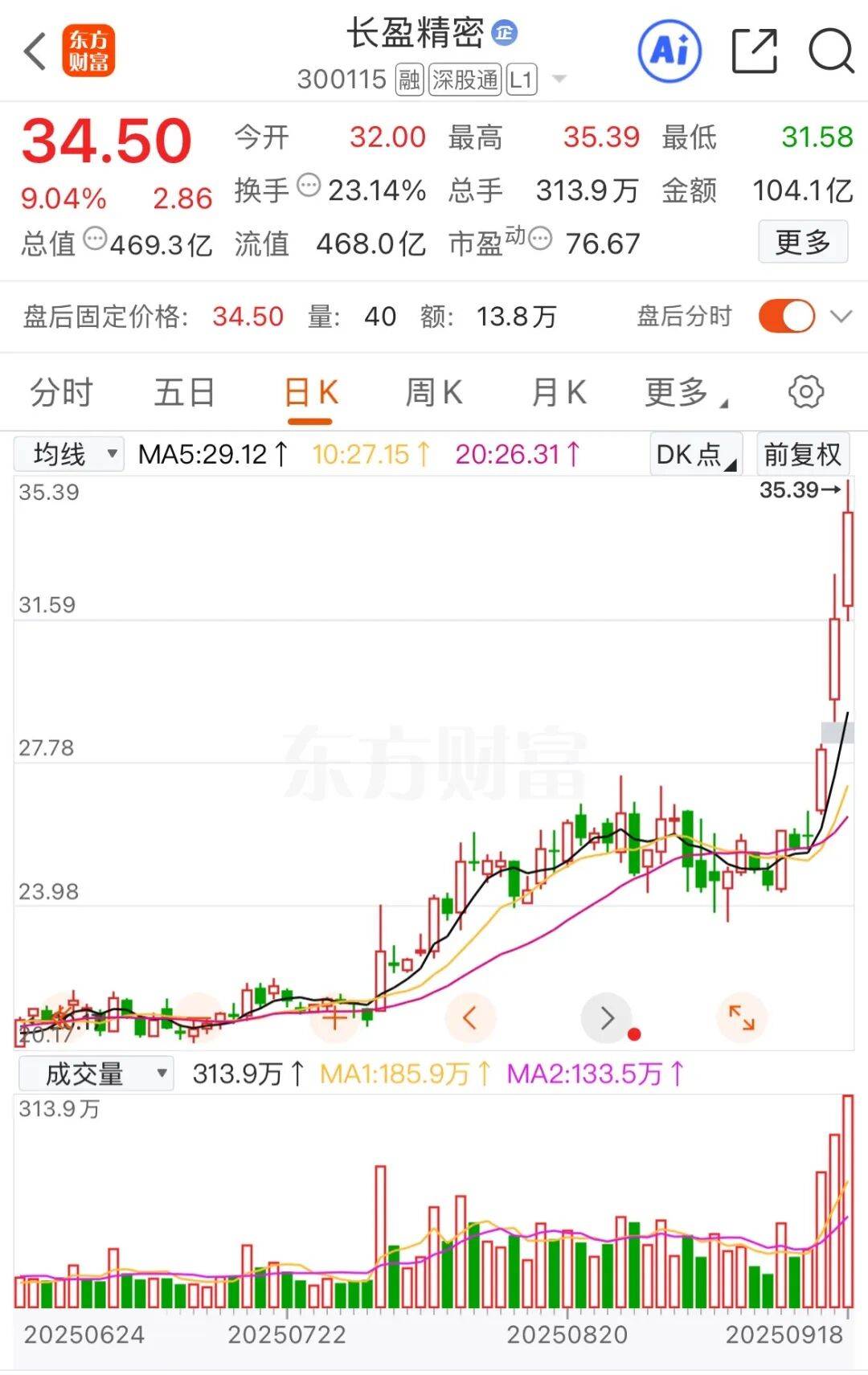Open the 均线 dropdown
The width and height of the screenshot is (868, 1375).
coord(69,453)
